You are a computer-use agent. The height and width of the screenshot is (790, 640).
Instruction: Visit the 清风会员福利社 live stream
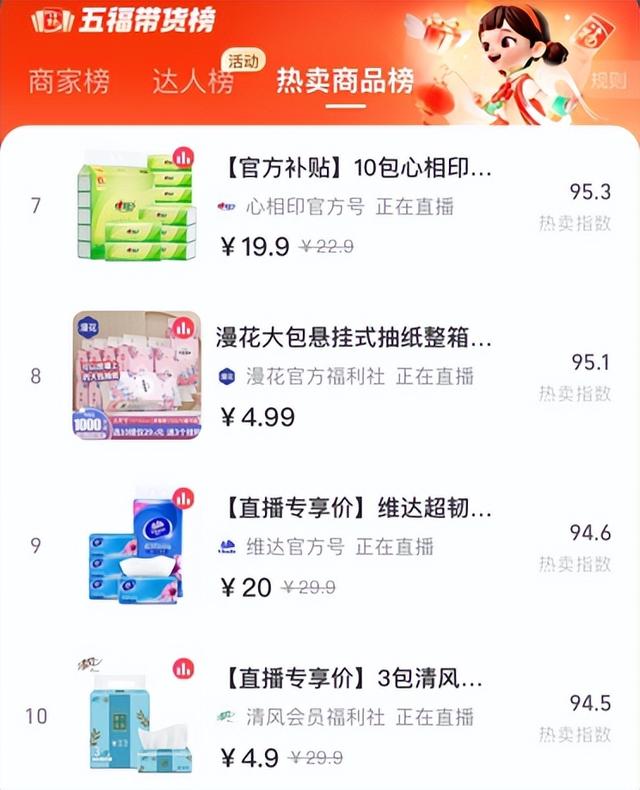pos(346,717)
